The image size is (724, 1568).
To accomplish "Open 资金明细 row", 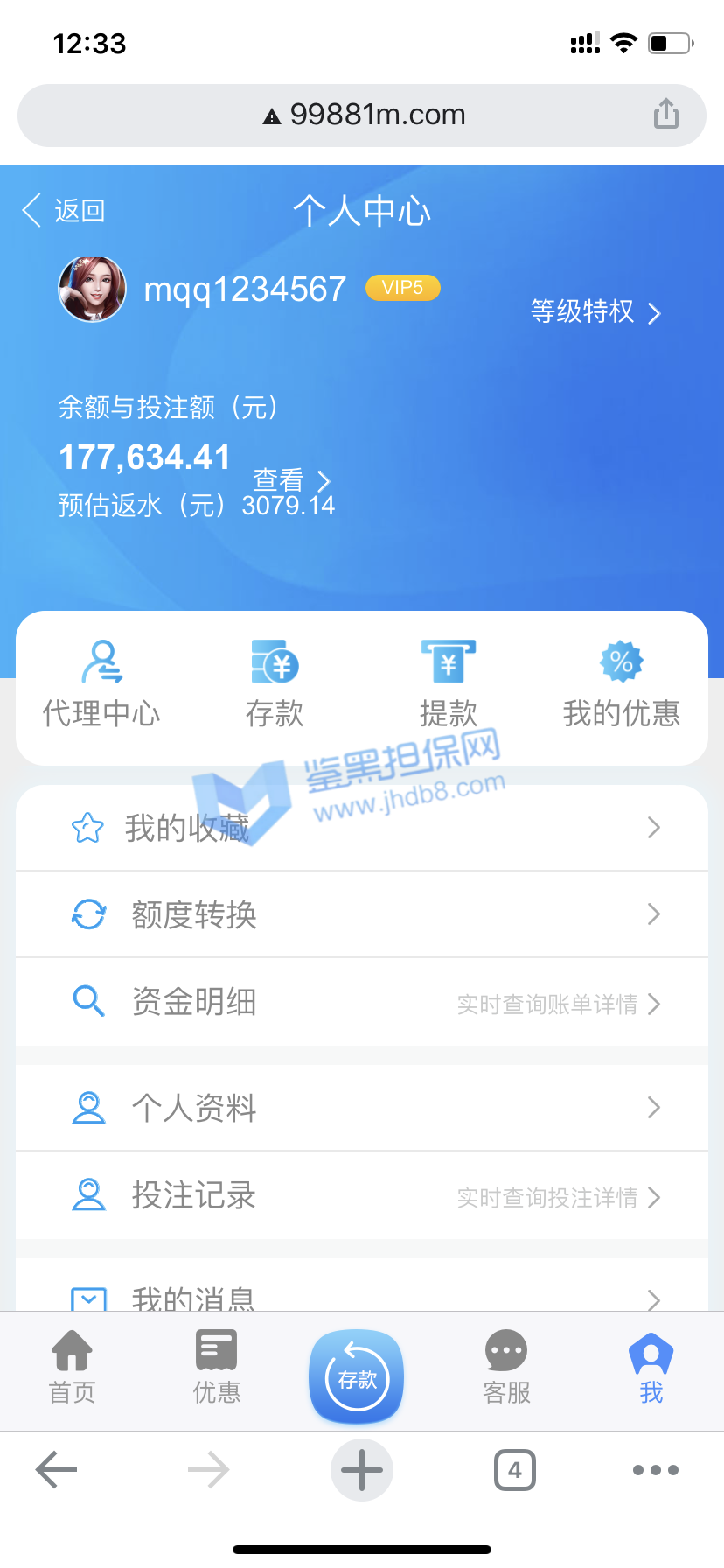I will pyautogui.click(x=362, y=1003).
